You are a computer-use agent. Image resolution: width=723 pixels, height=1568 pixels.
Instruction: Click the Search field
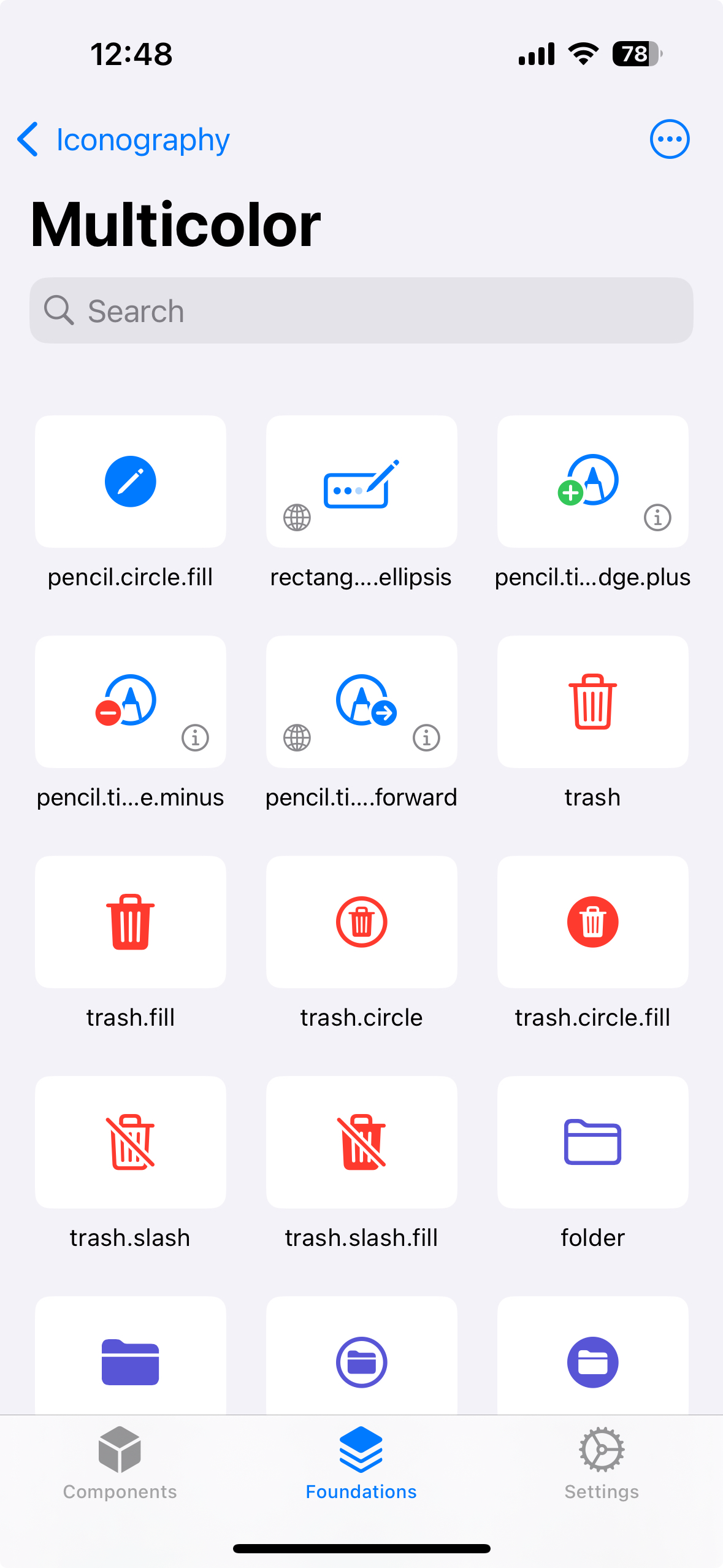[x=361, y=310]
